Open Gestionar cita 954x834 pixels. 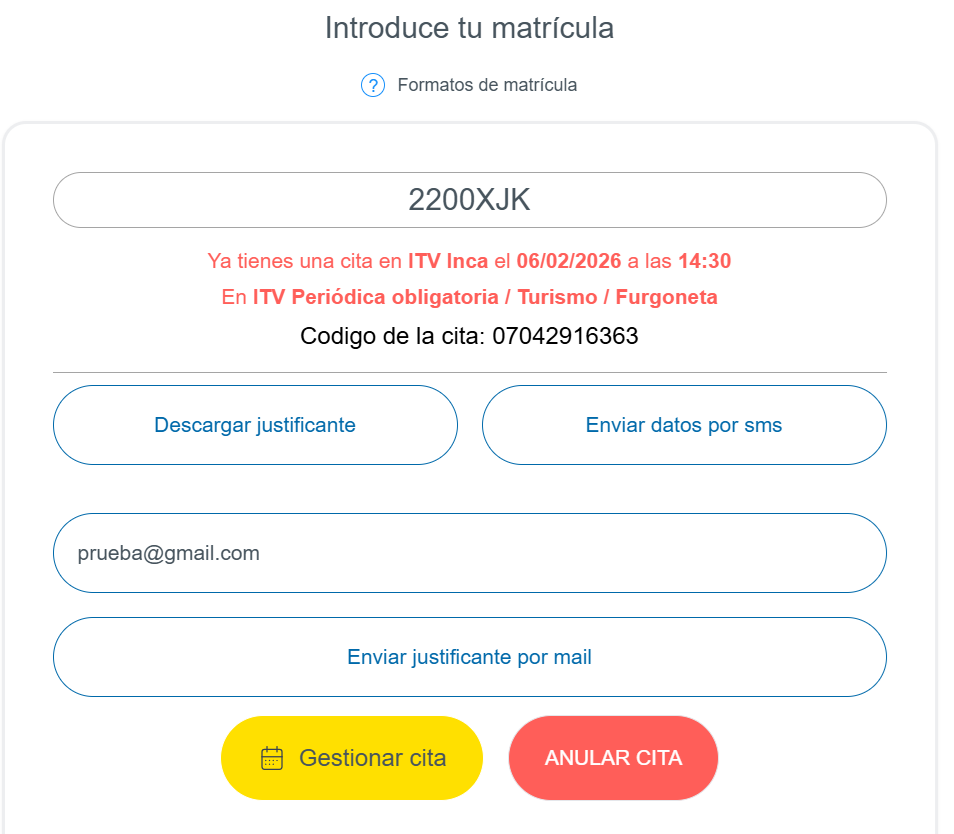click(352, 758)
